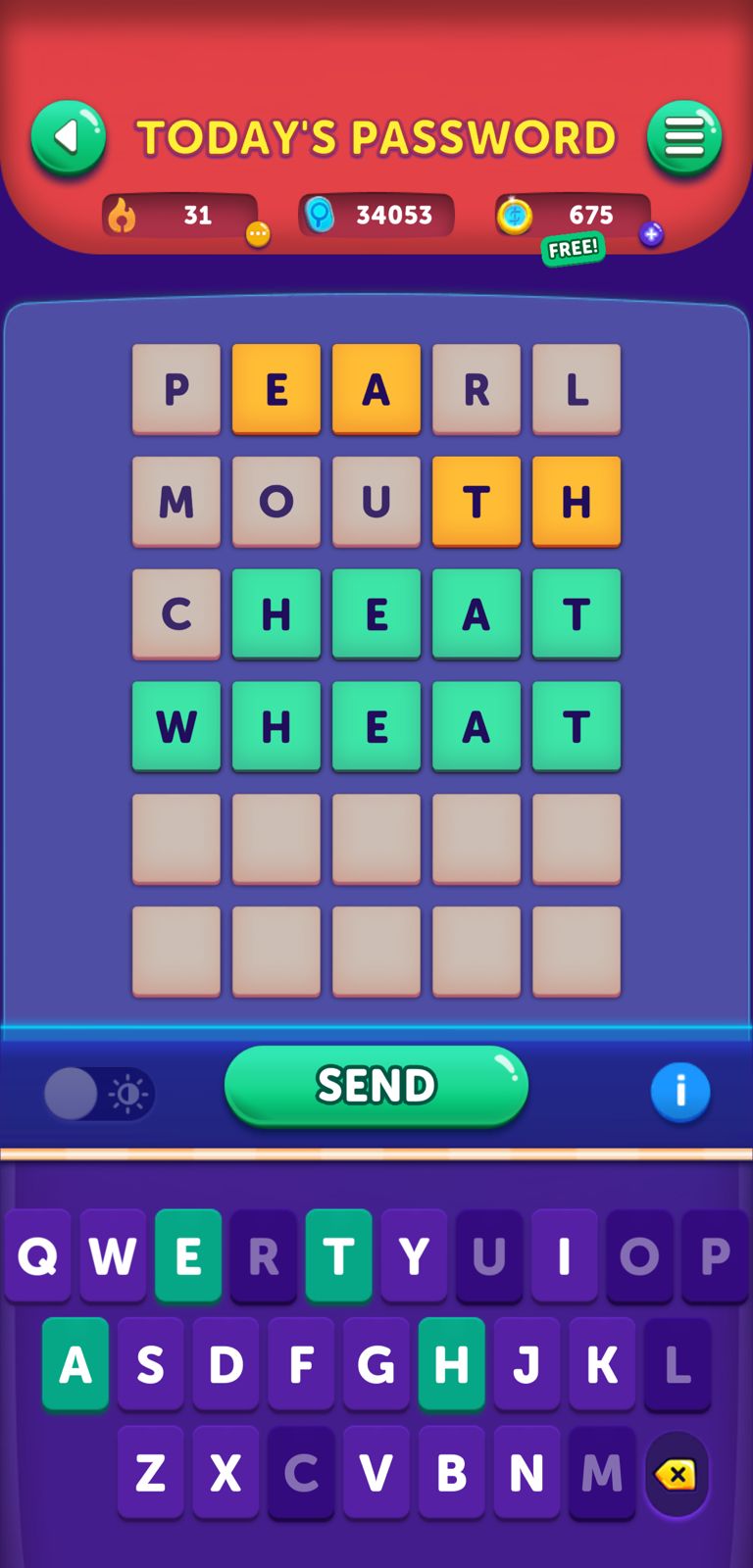Delete the last letter with backspace
Screen dimensions: 753x1568
[677, 1474]
